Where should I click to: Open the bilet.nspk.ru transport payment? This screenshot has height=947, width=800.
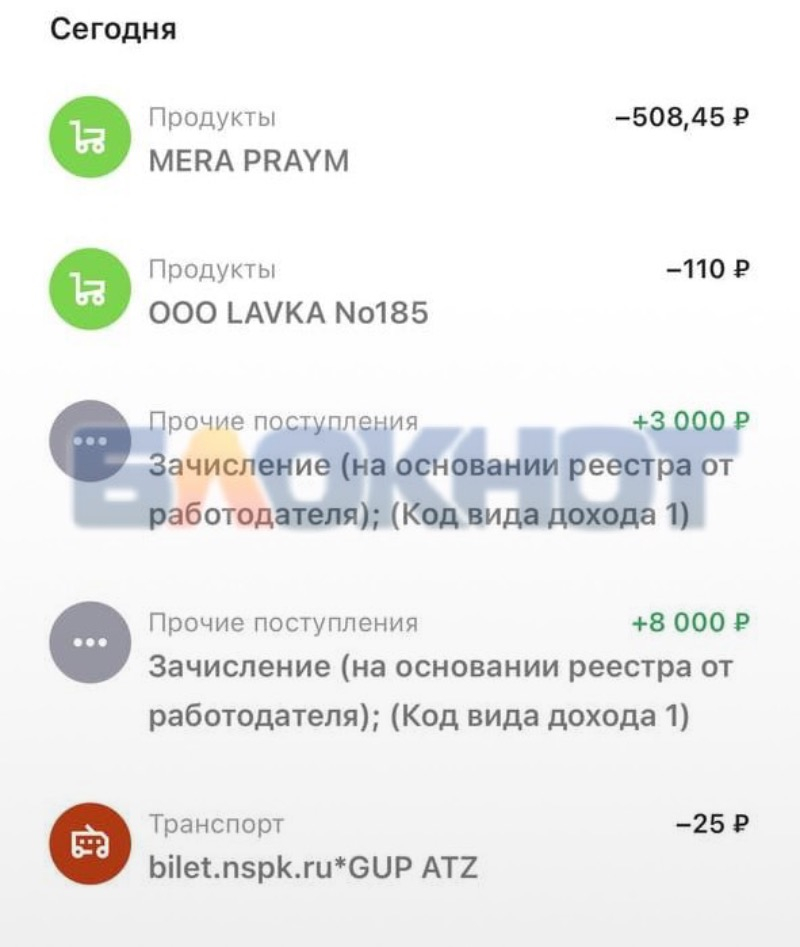click(400, 847)
